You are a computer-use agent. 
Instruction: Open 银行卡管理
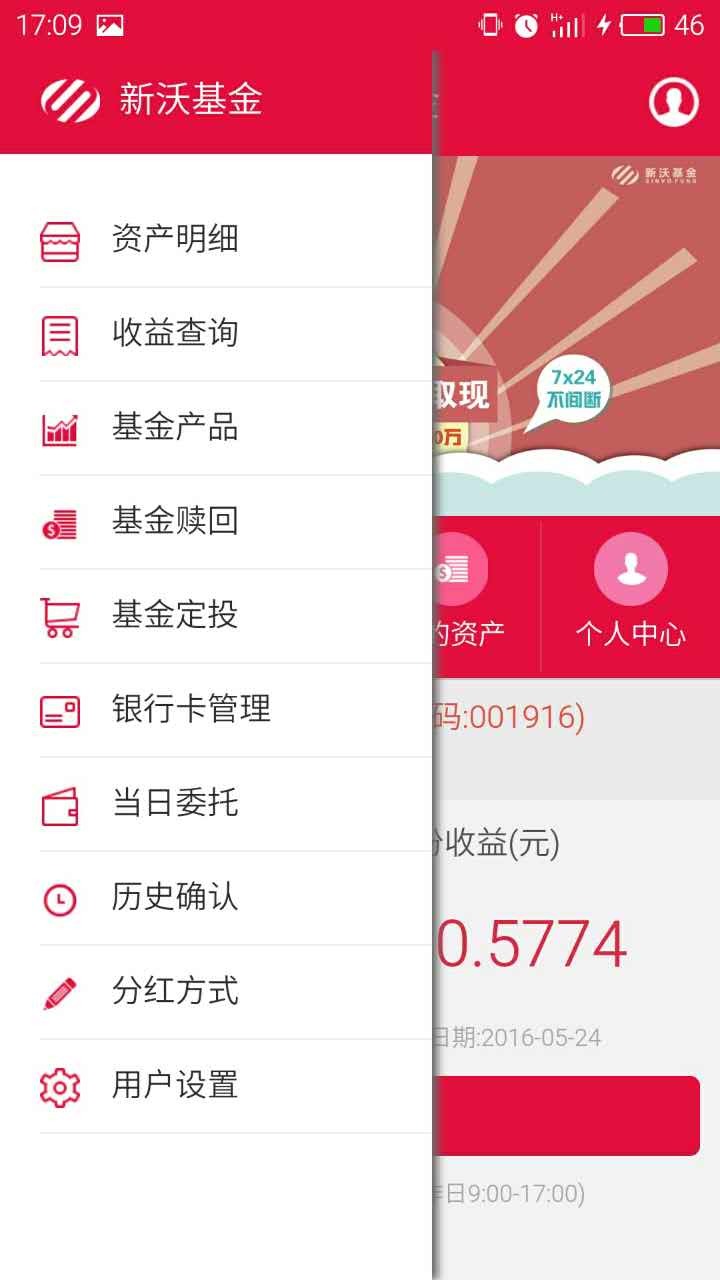pyautogui.click(x=190, y=710)
